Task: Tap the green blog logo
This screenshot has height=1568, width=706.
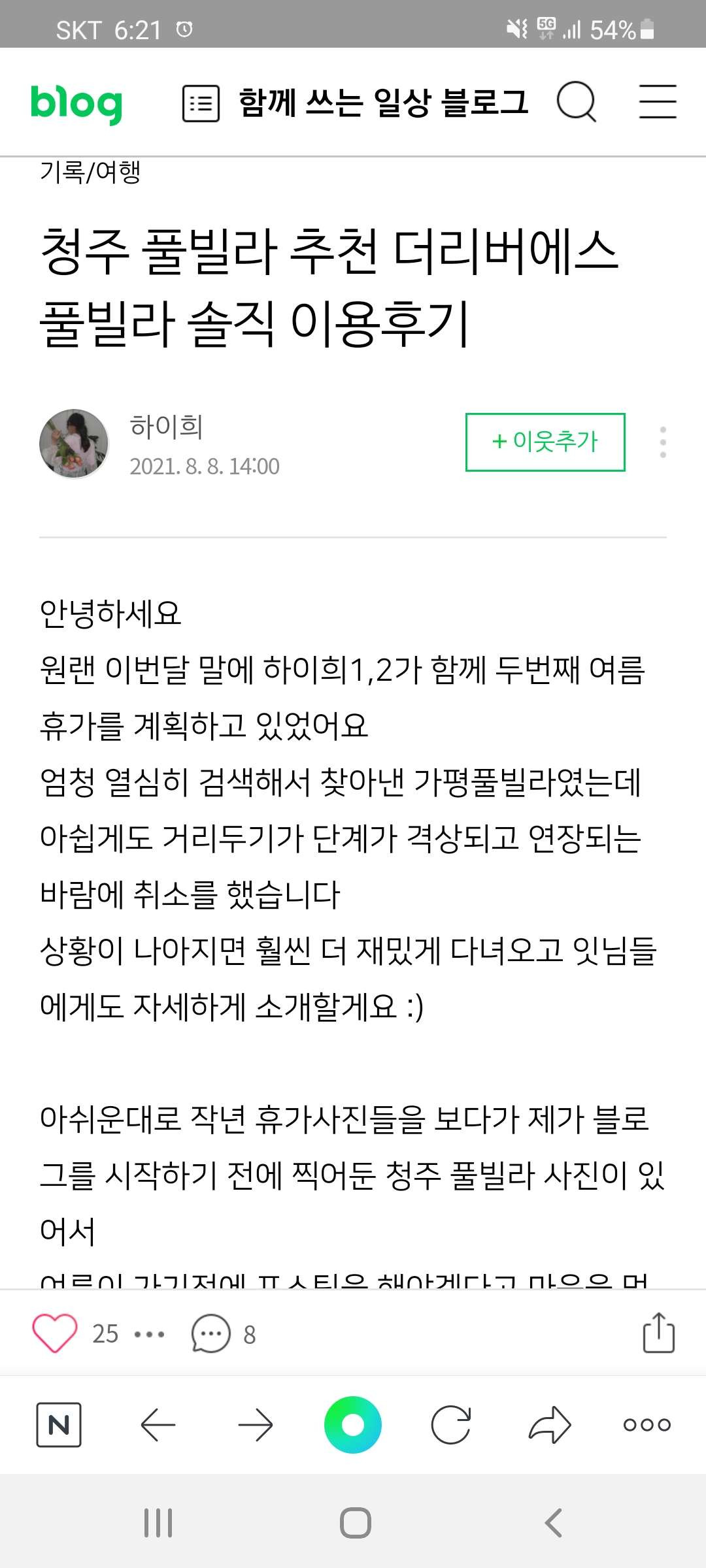Action: click(76, 103)
